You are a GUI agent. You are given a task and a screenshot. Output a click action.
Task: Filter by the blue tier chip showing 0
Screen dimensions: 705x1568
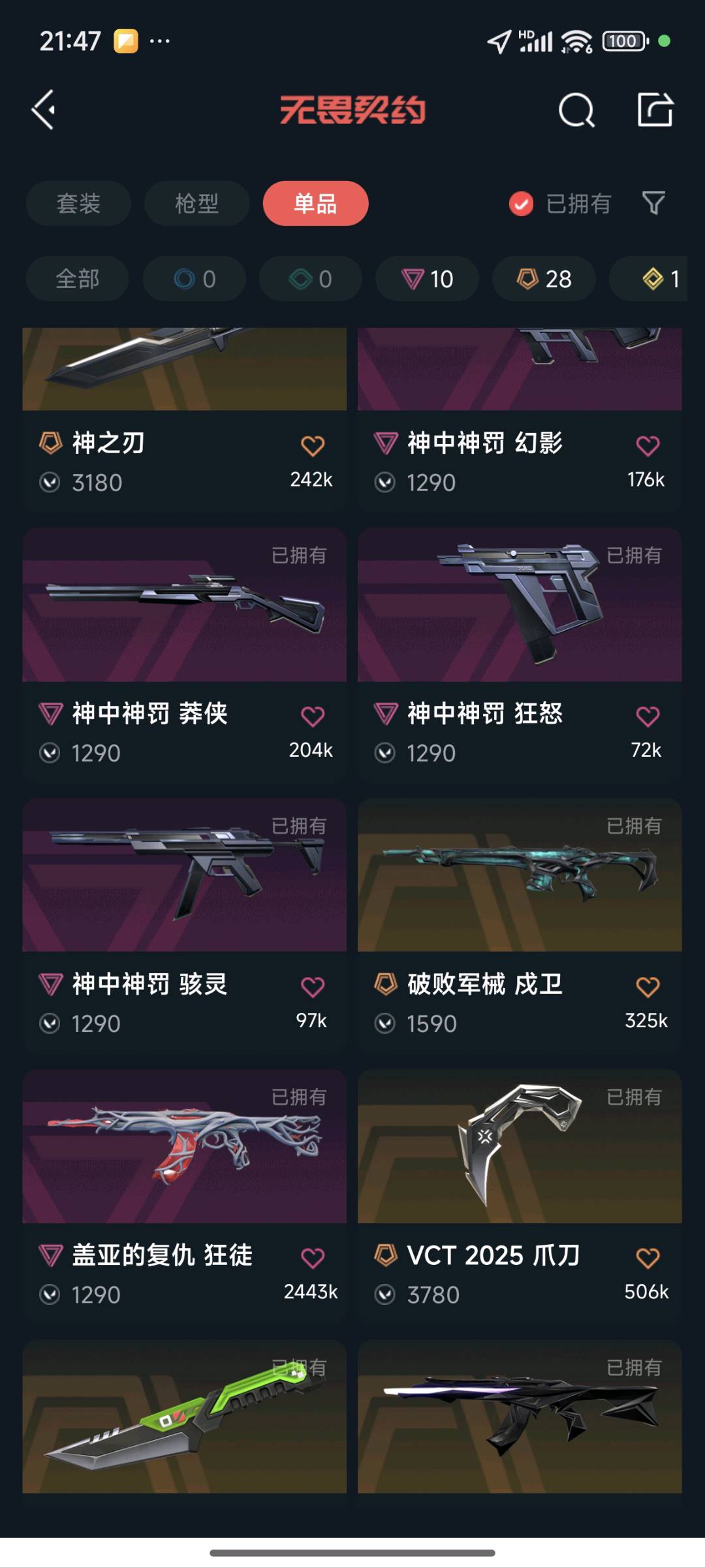click(x=195, y=279)
